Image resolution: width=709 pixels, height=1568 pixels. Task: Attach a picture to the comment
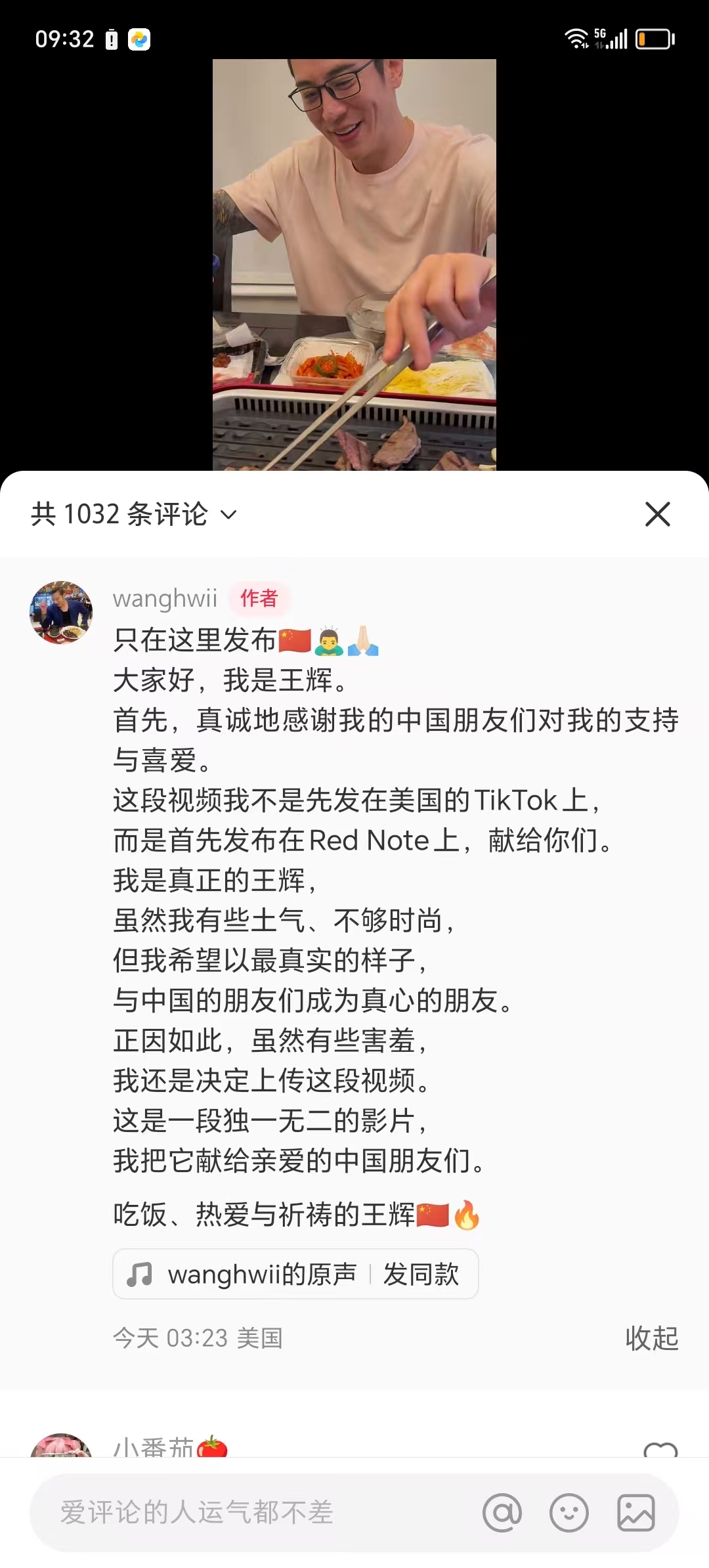click(x=635, y=1512)
